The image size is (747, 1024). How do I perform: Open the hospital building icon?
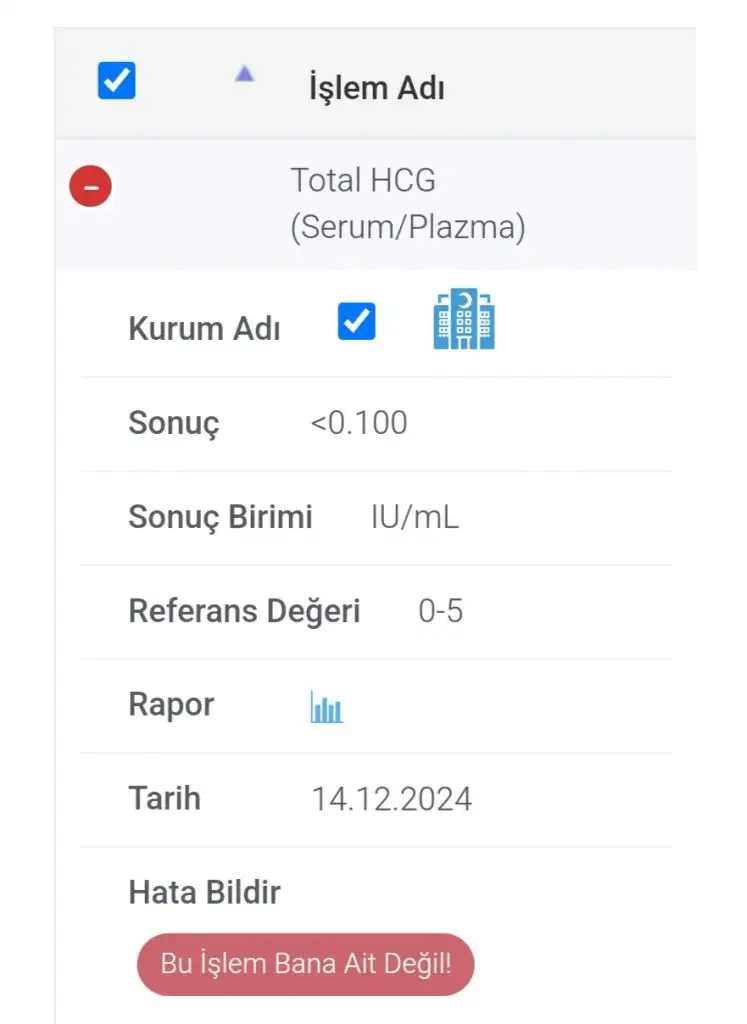tap(464, 320)
